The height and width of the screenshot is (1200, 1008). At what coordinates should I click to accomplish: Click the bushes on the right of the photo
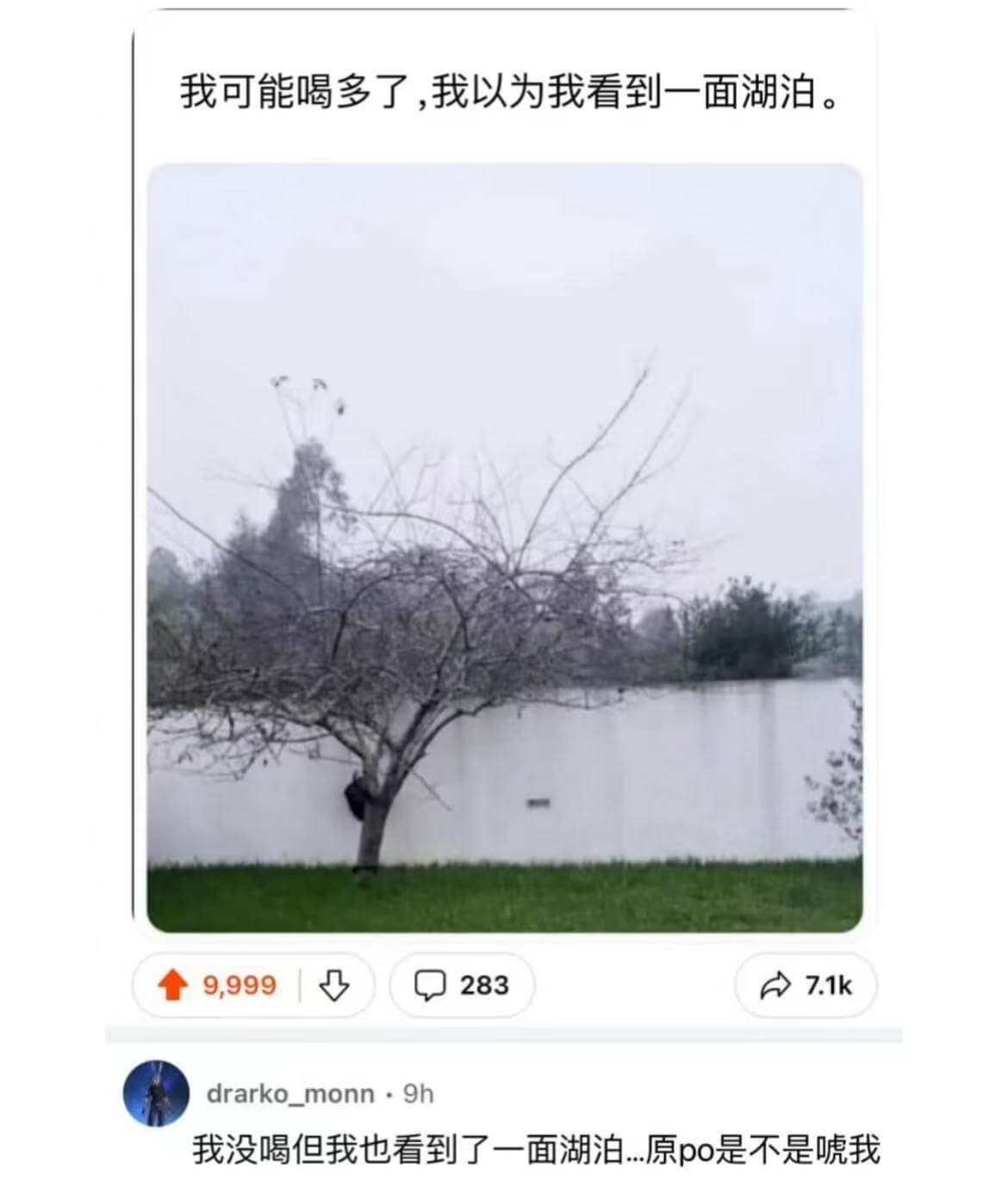[758, 629]
